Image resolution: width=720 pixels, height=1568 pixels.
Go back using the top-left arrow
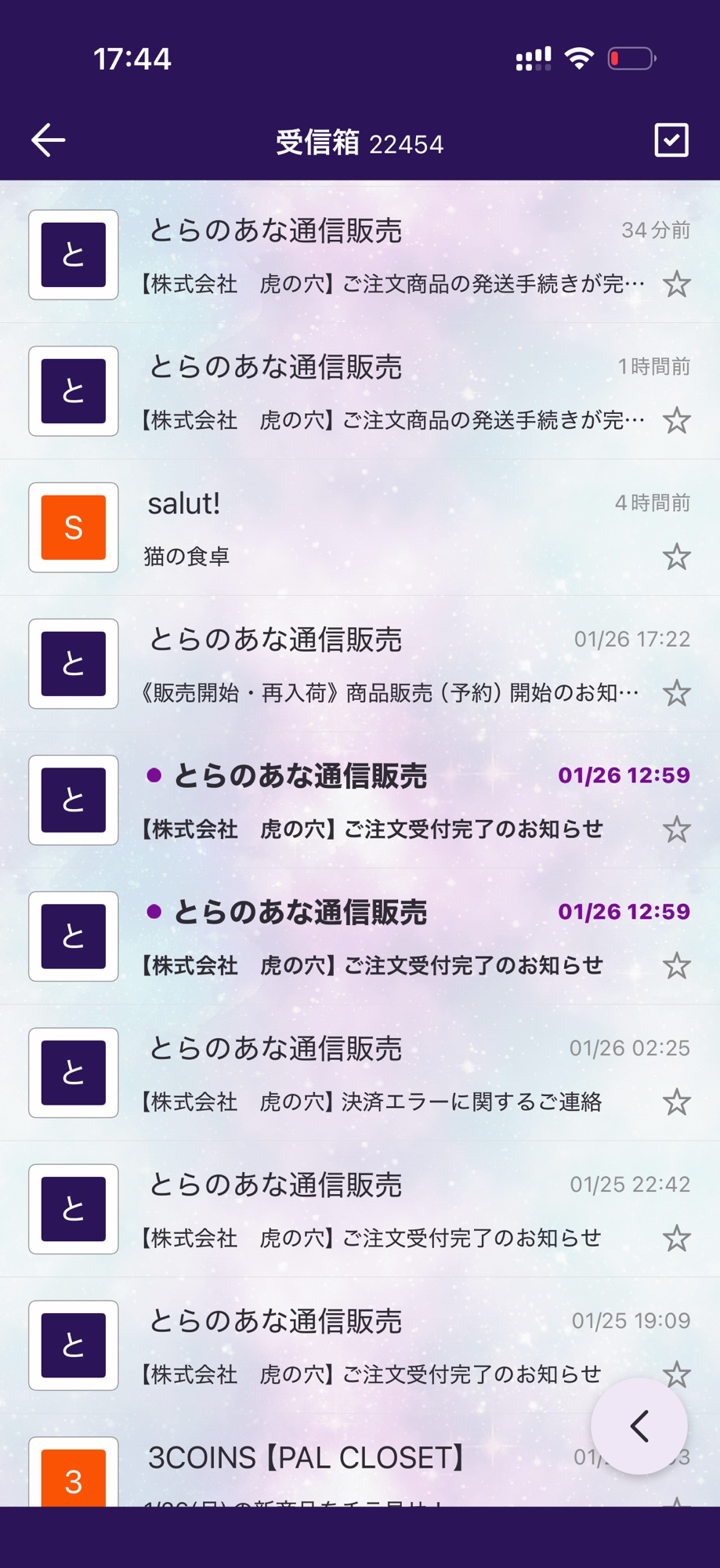coord(49,140)
